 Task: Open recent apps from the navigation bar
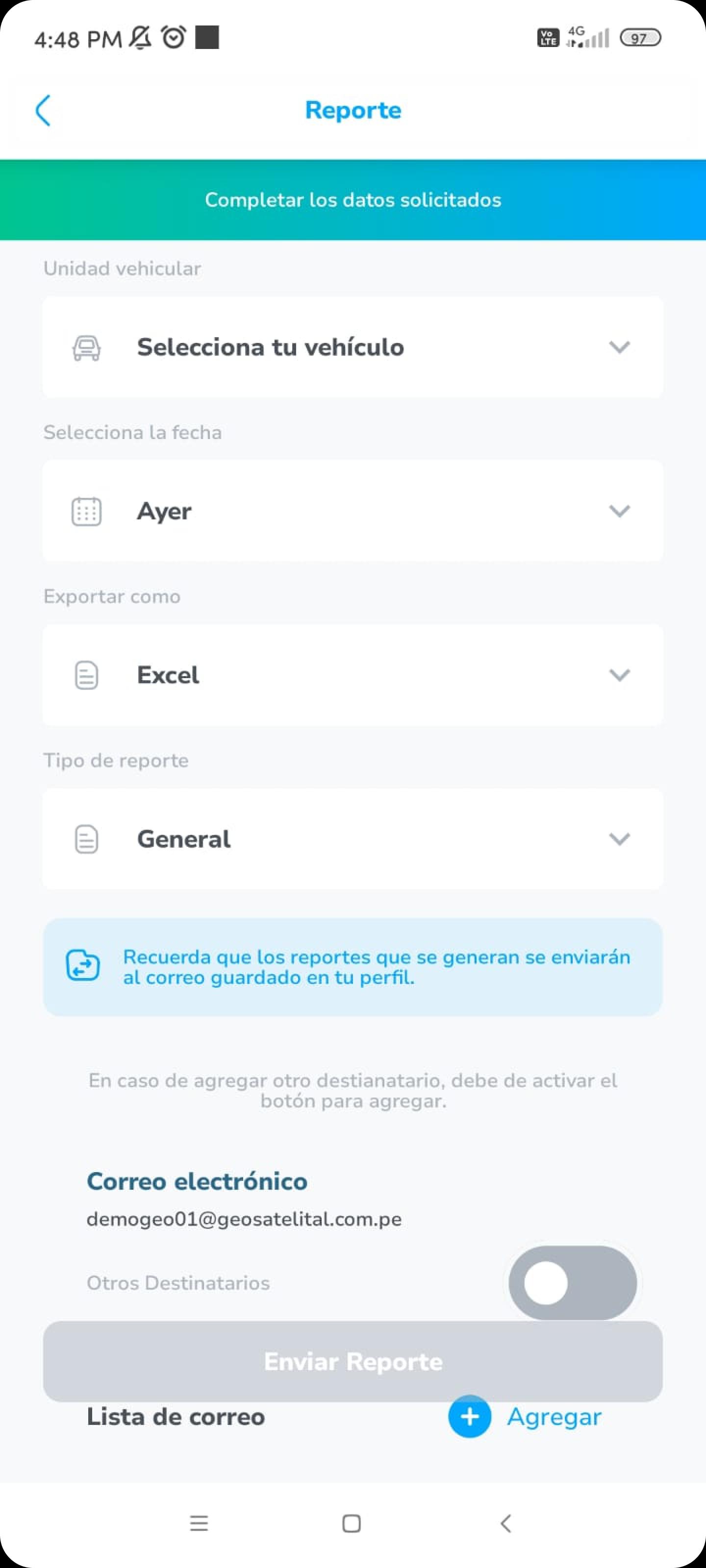point(199,1523)
